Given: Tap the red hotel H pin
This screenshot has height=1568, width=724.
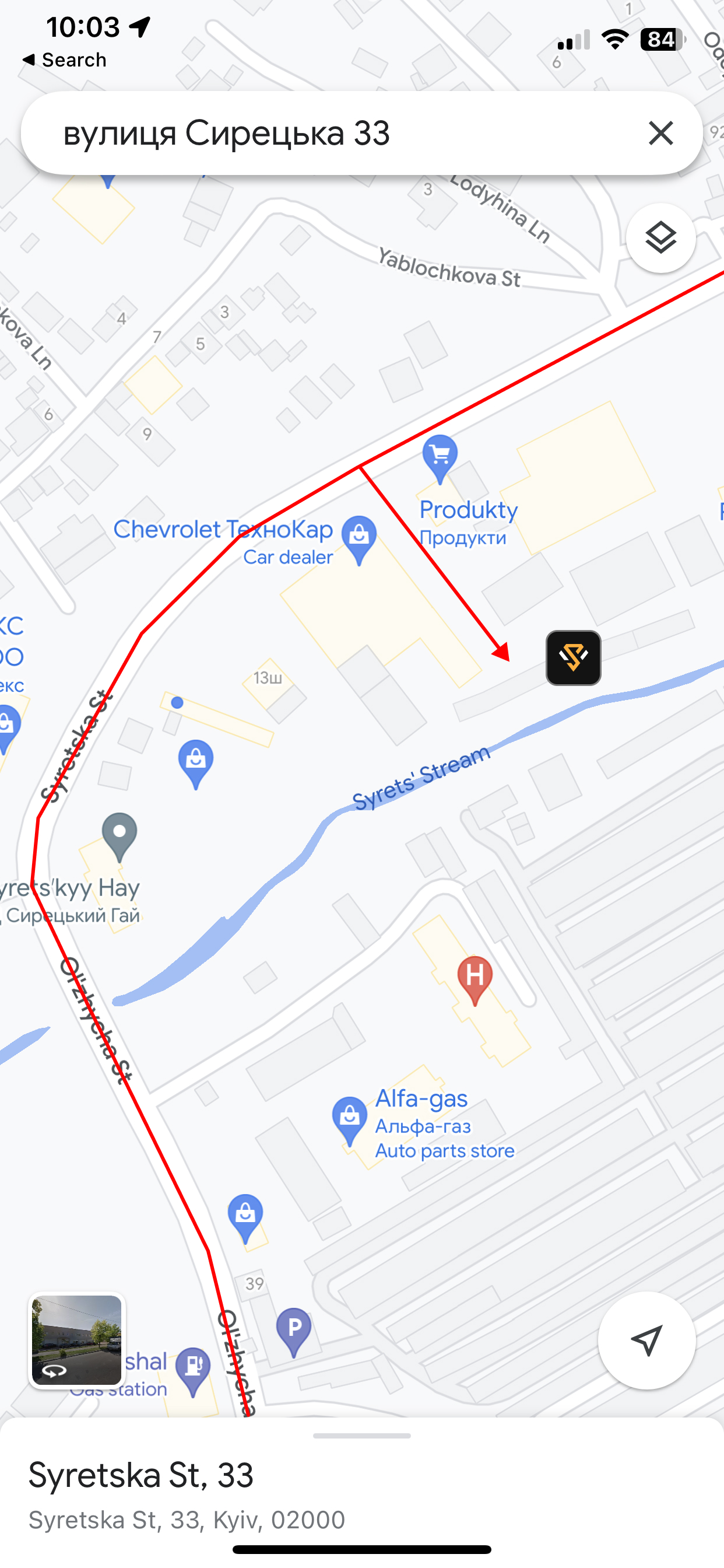Looking at the screenshot, I should pos(475,980).
